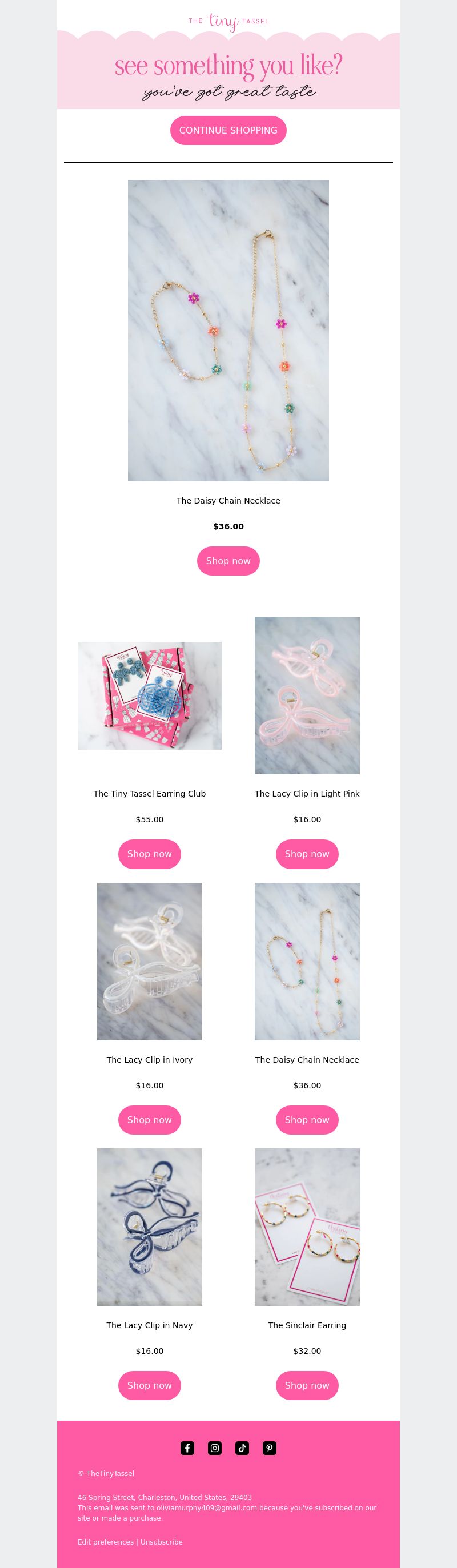The width and height of the screenshot is (457, 1568).
Task: Open the Lacy Clip in Navy photo
Action: [x=149, y=1227]
